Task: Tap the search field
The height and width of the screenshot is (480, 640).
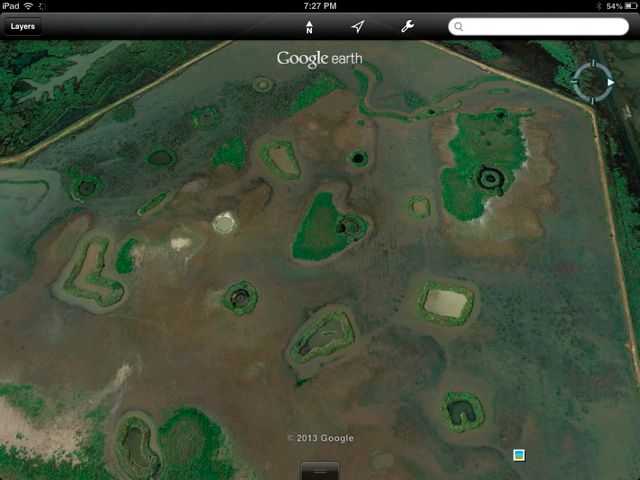Action: click(538, 27)
